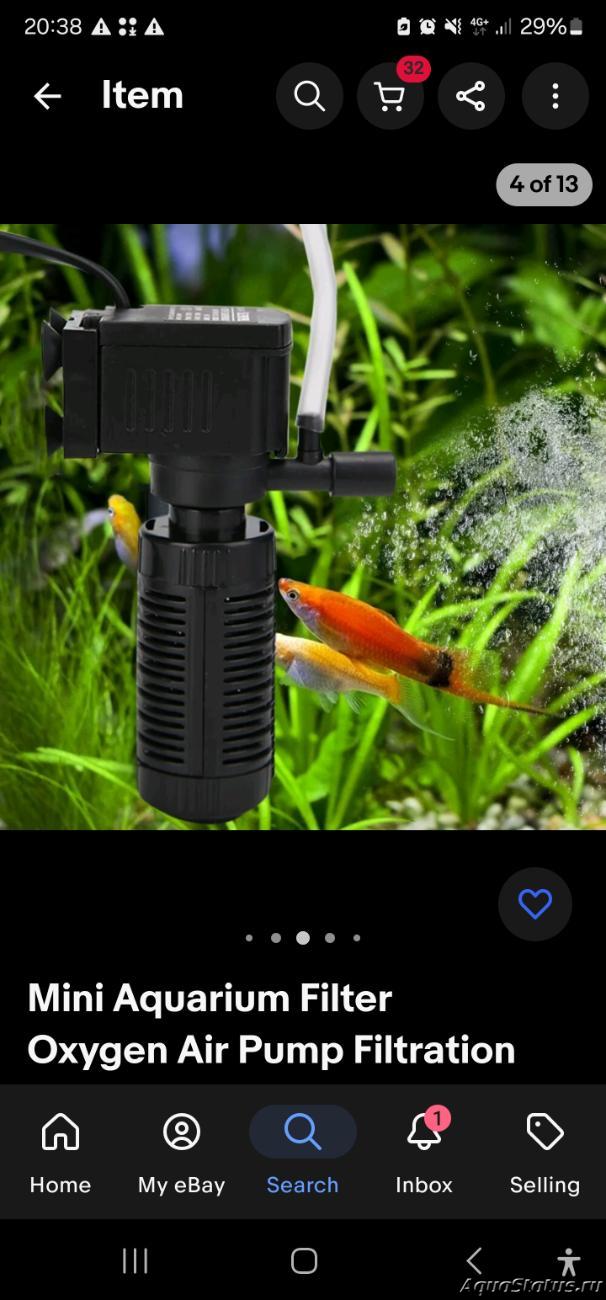Open search from the top bar
The height and width of the screenshot is (1300, 606).
pos(310,96)
